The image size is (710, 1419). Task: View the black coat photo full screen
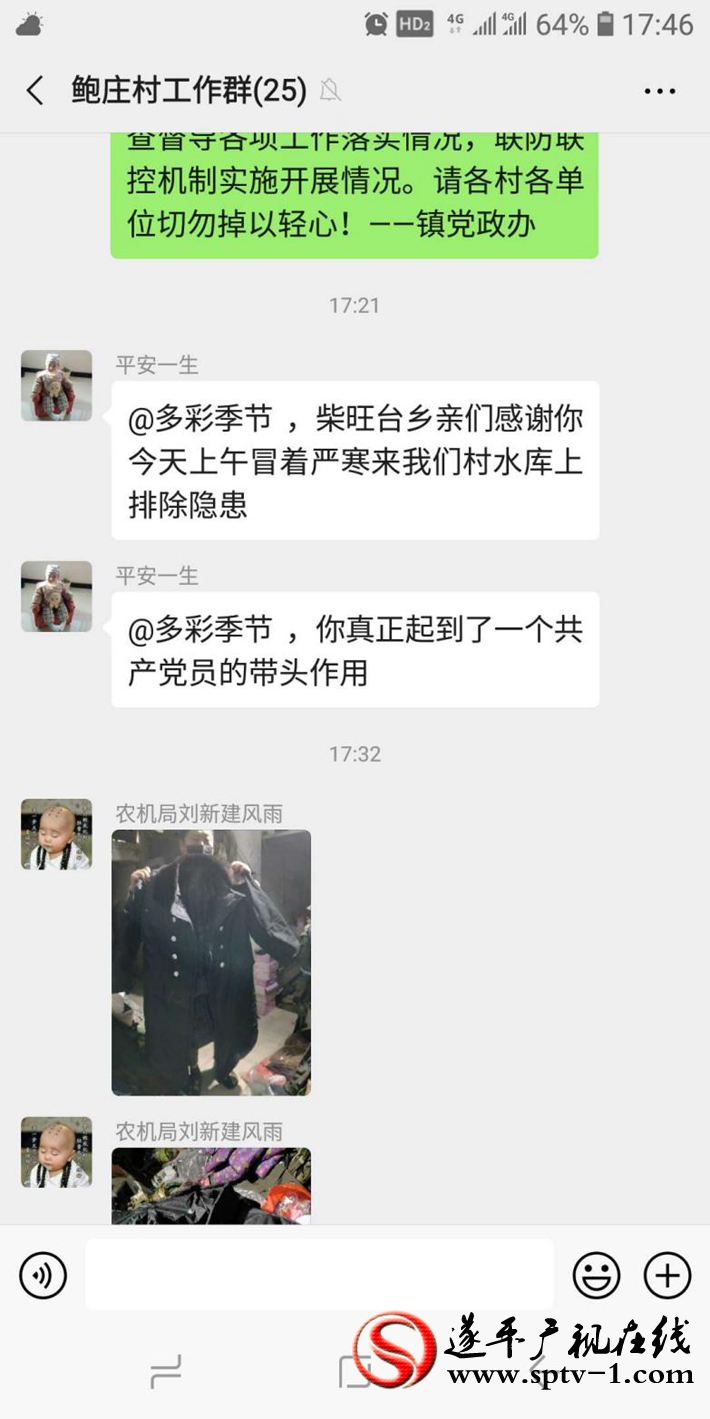[x=211, y=963]
